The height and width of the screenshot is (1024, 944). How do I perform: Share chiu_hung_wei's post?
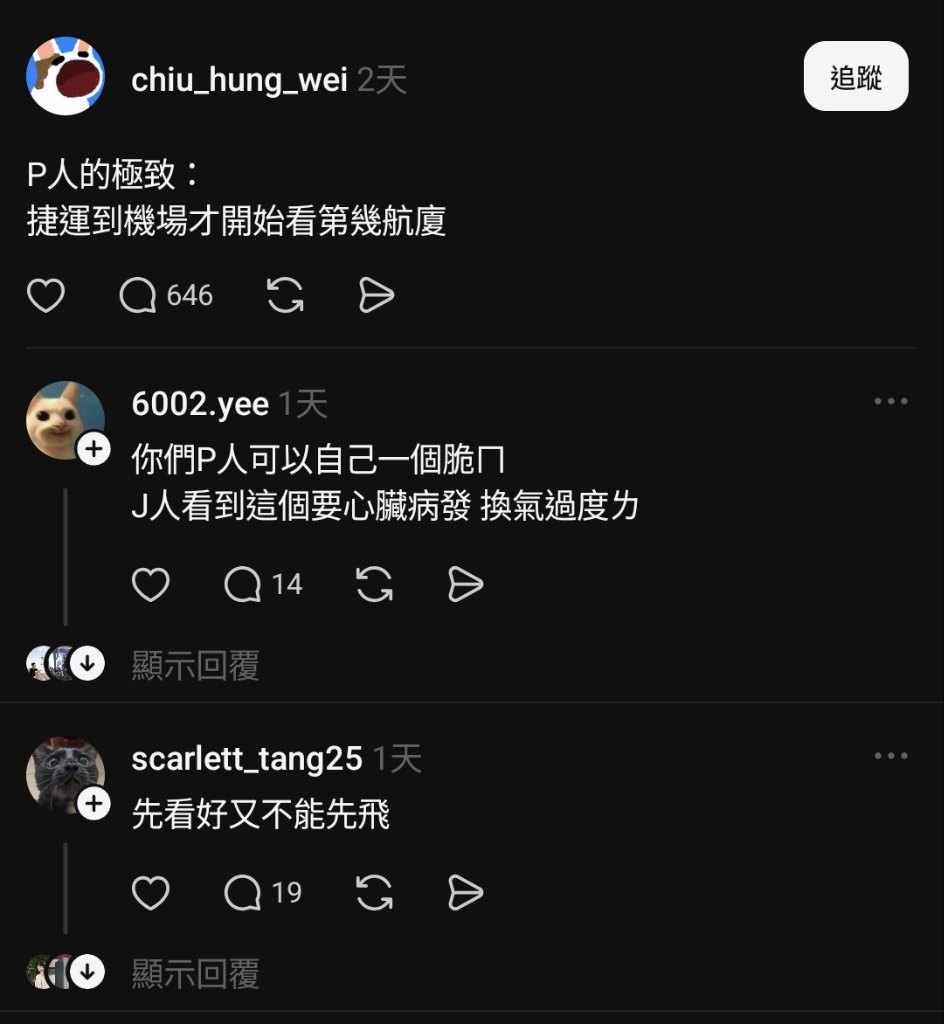[376, 296]
